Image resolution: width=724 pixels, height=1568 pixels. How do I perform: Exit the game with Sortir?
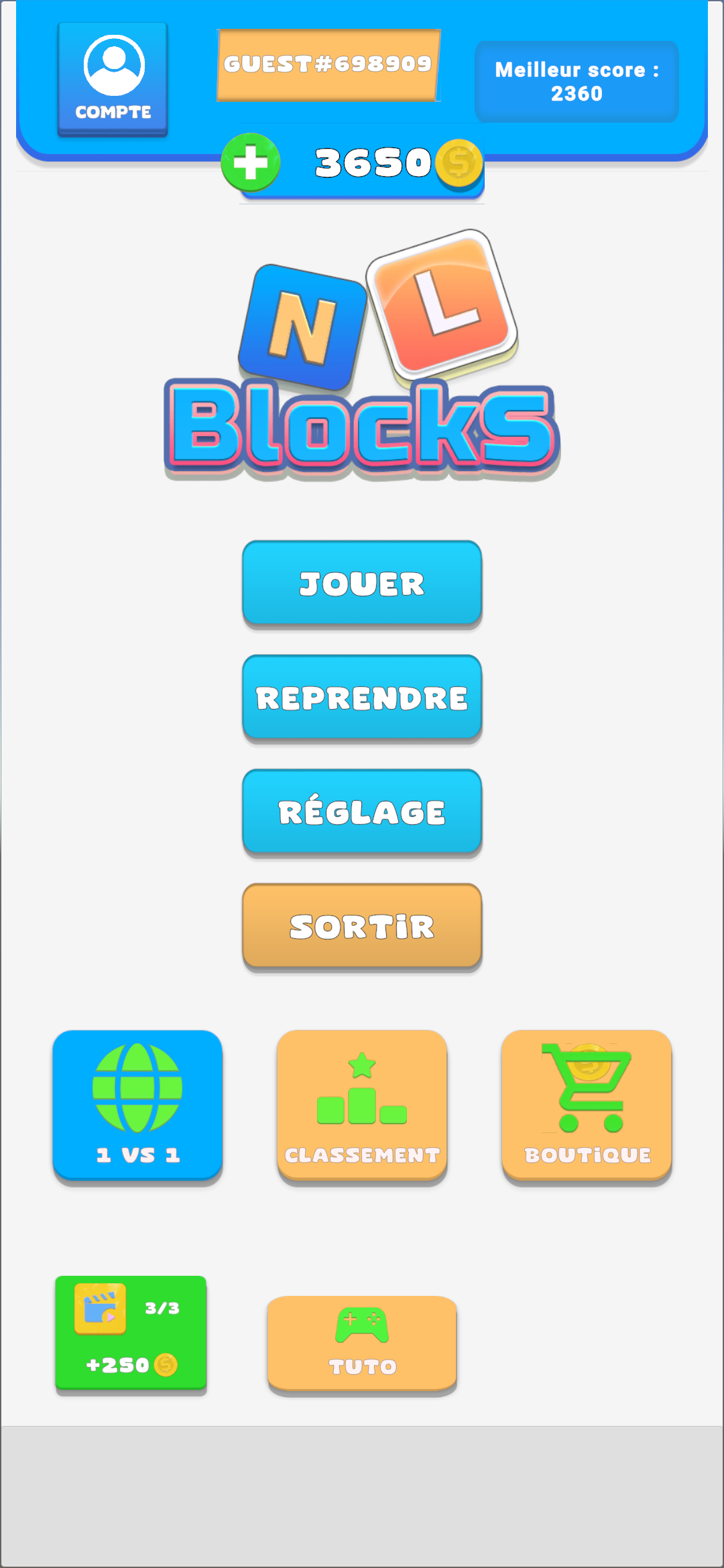pyautogui.click(x=362, y=927)
